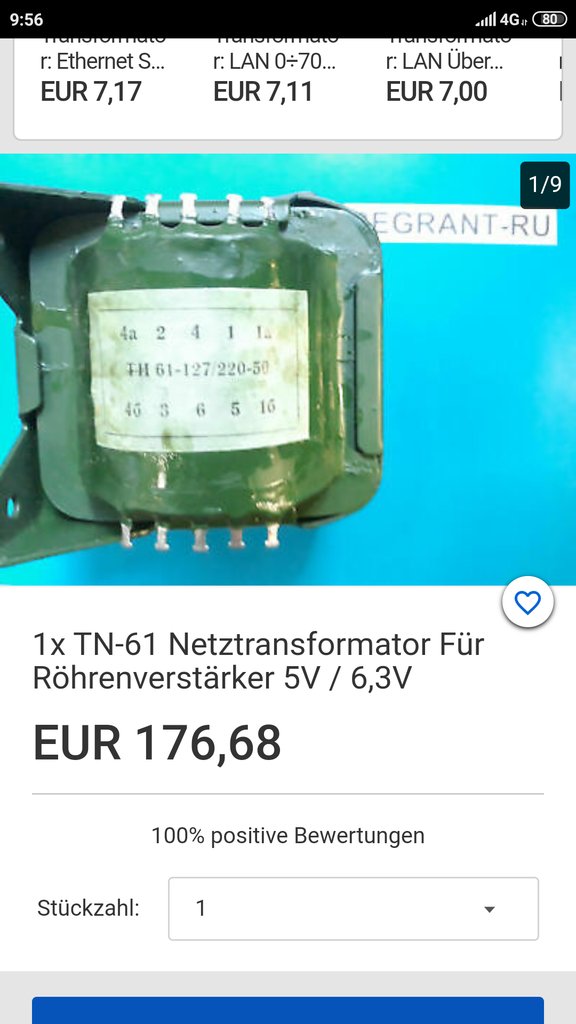
Task: Tap the blue button below the quantity
Action: point(288,1010)
